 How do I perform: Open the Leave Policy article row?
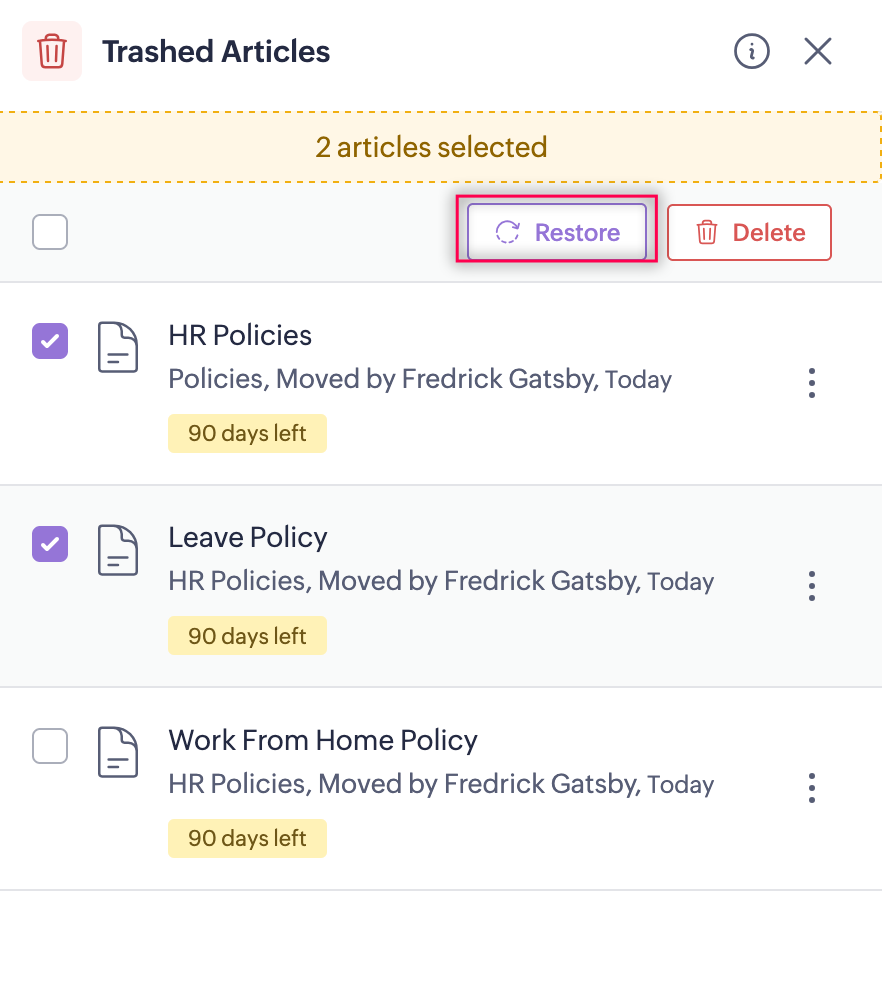pos(248,538)
